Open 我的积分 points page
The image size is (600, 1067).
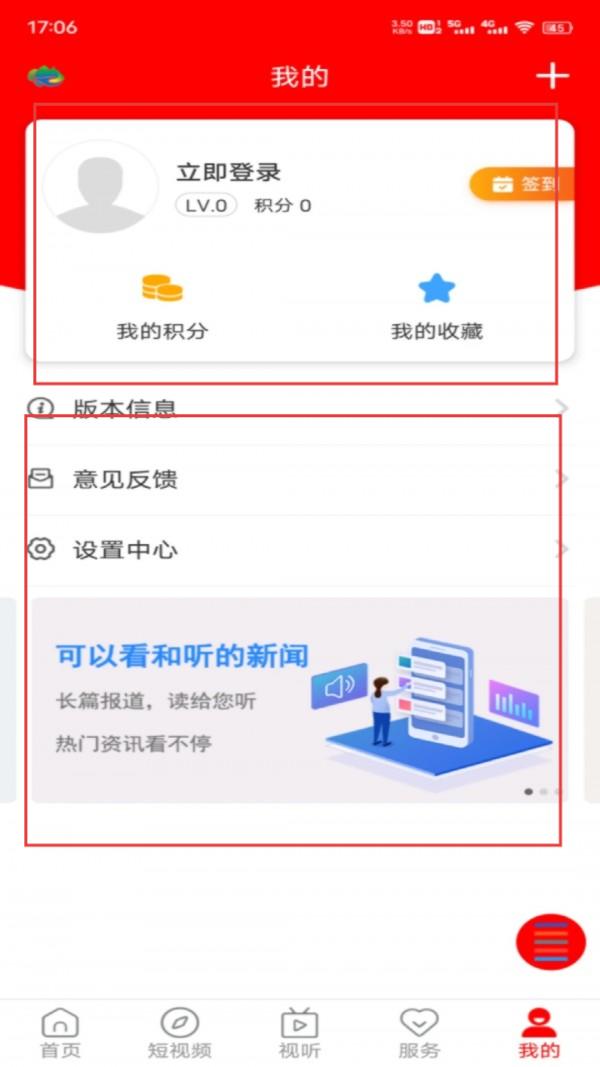[162, 308]
